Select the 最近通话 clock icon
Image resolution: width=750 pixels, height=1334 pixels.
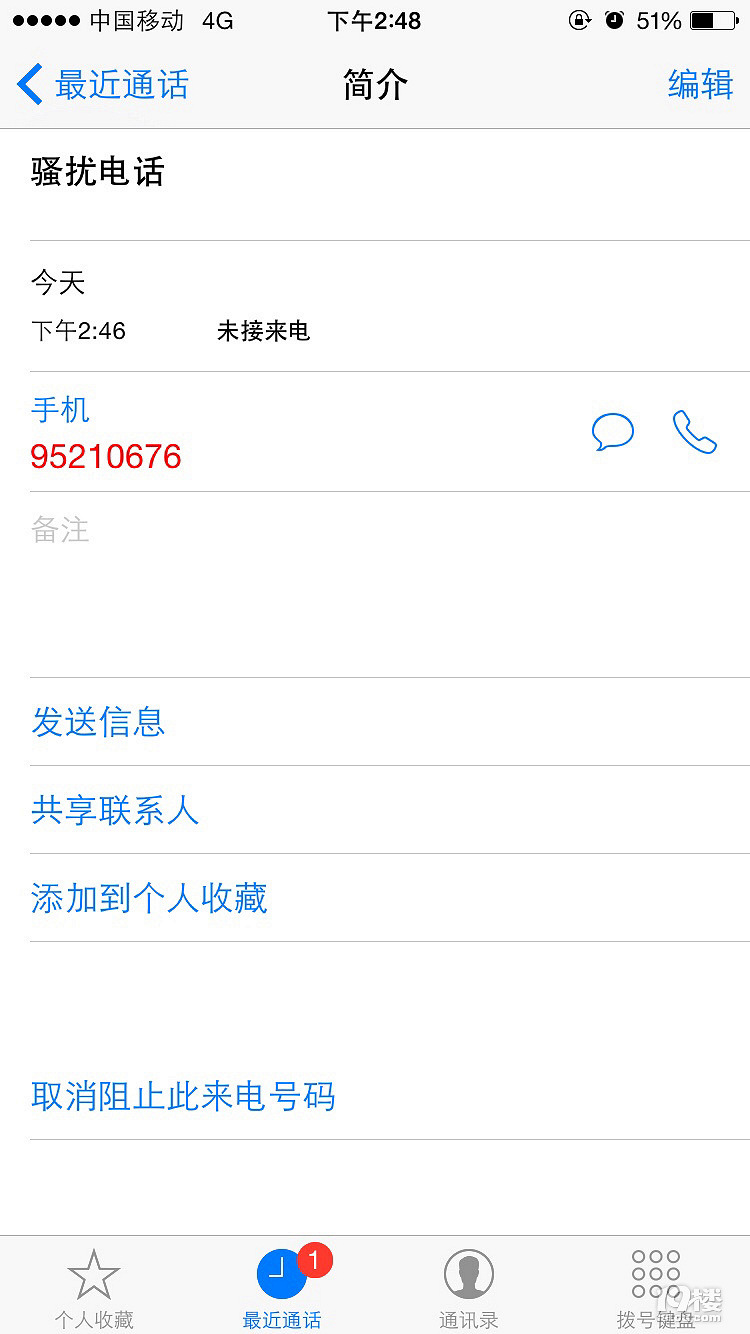tap(281, 1273)
